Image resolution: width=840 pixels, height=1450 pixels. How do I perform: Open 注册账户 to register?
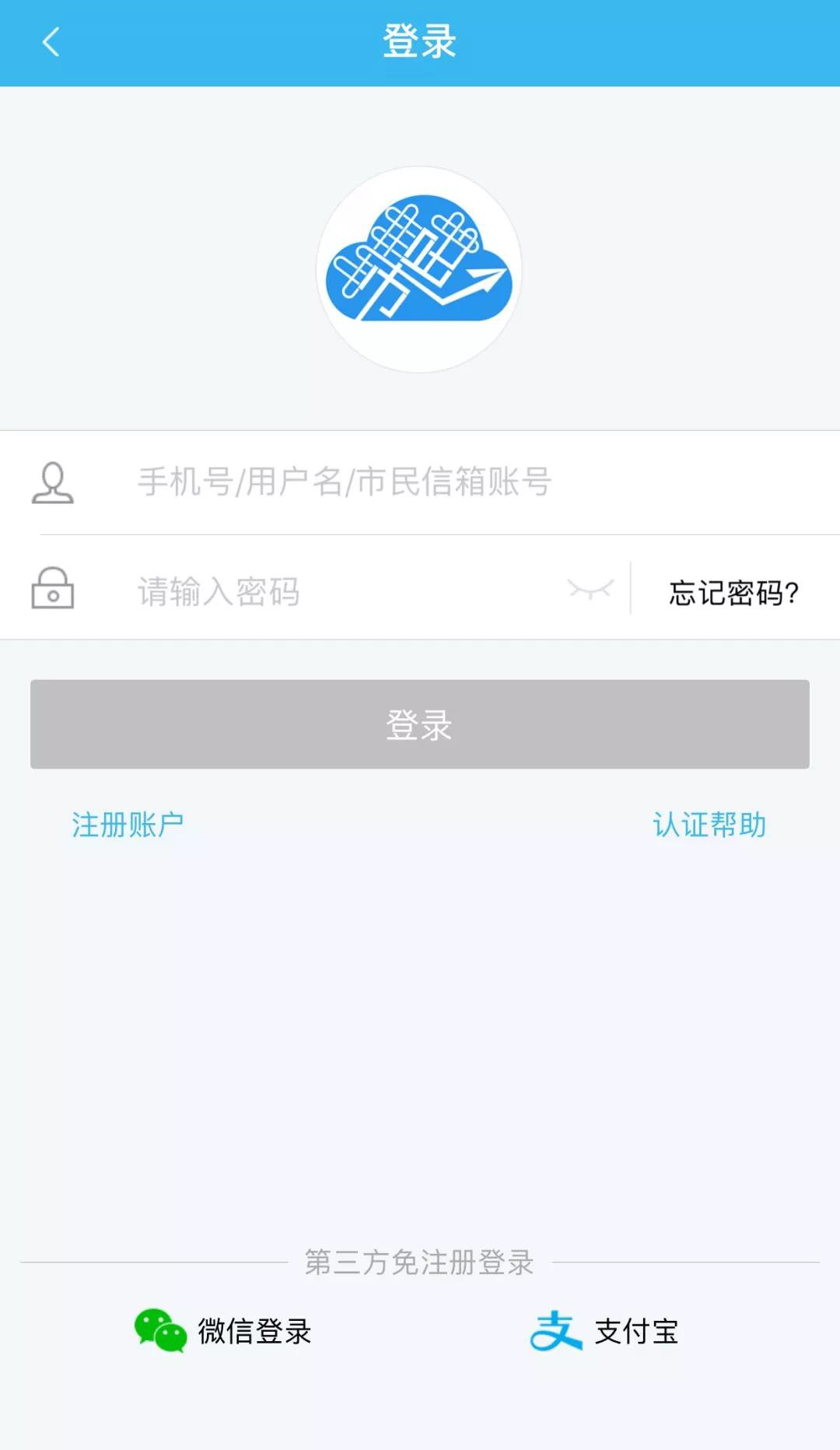point(128,825)
